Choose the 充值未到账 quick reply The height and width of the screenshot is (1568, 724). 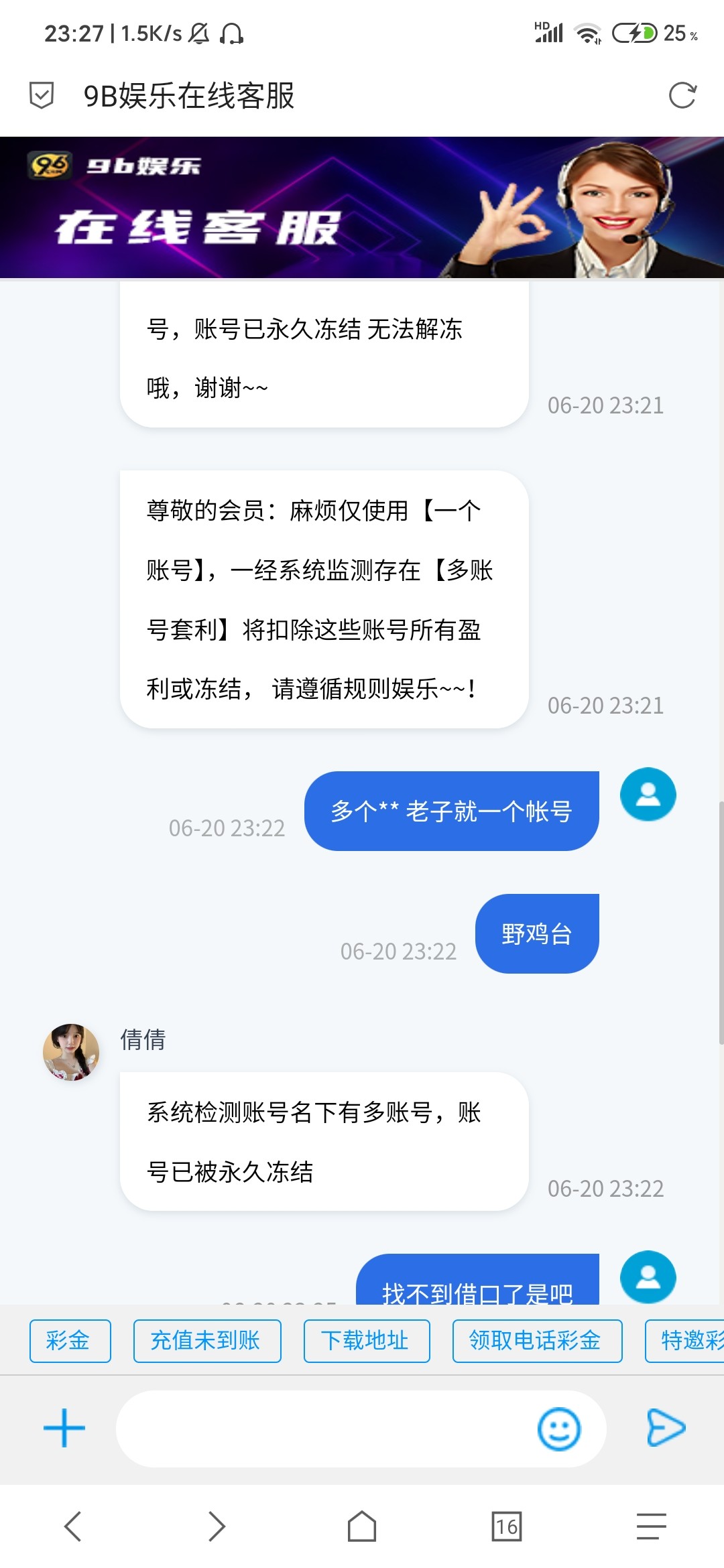tap(206, 1341)
